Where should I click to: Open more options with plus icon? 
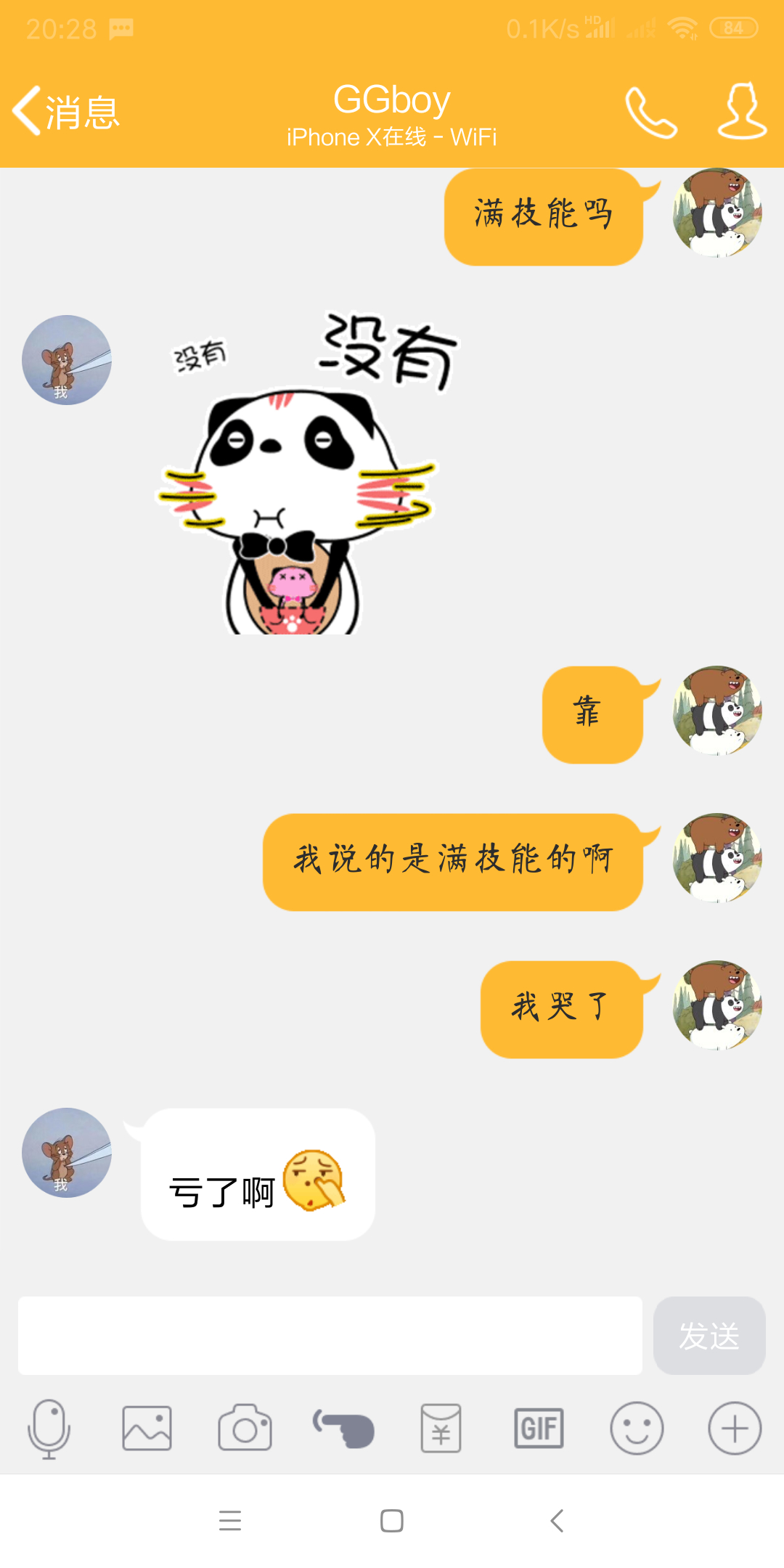tap(735, 1429)
